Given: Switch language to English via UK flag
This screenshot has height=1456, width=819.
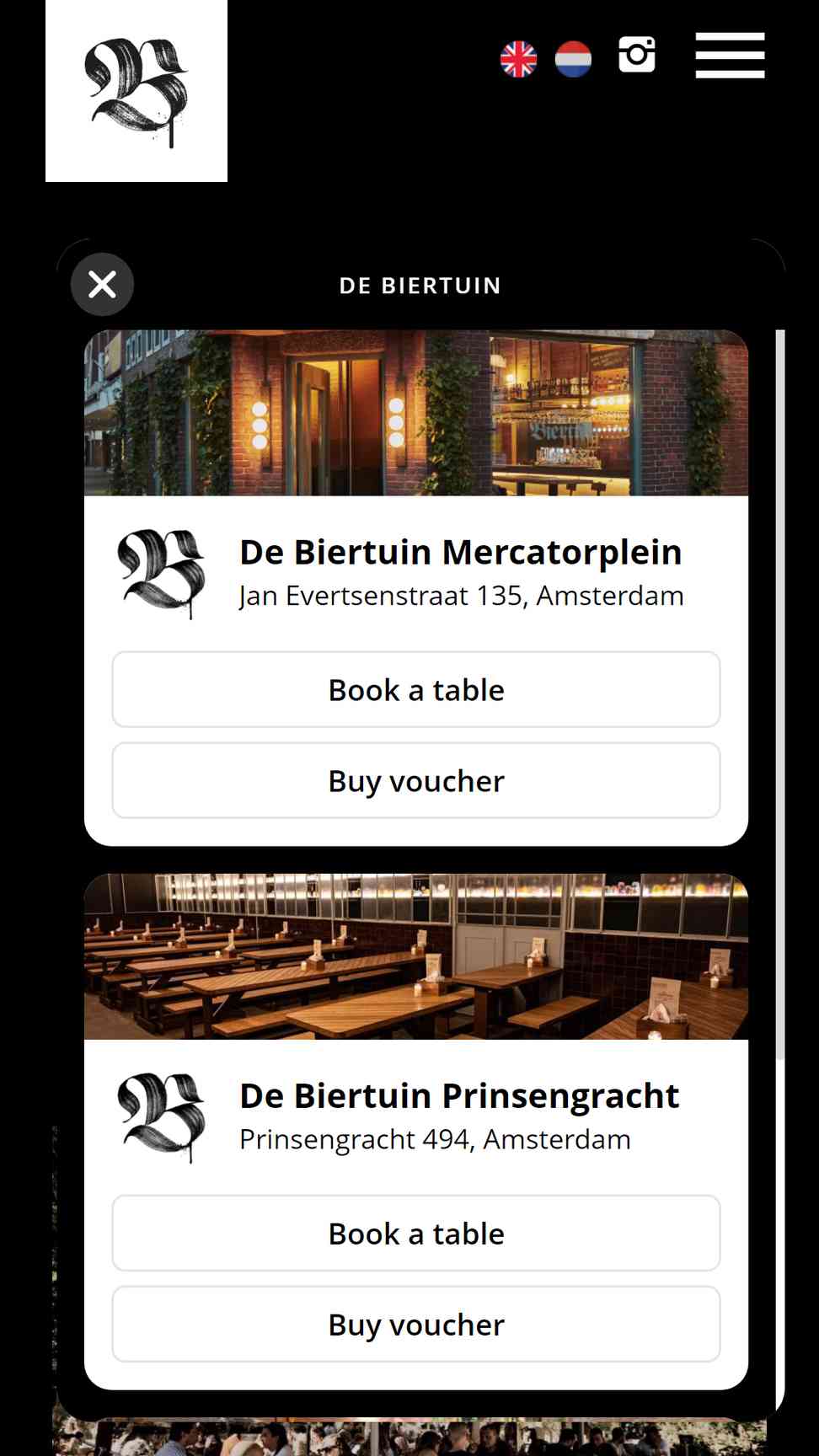Looking at the screenshot, I should click(518, 59).
